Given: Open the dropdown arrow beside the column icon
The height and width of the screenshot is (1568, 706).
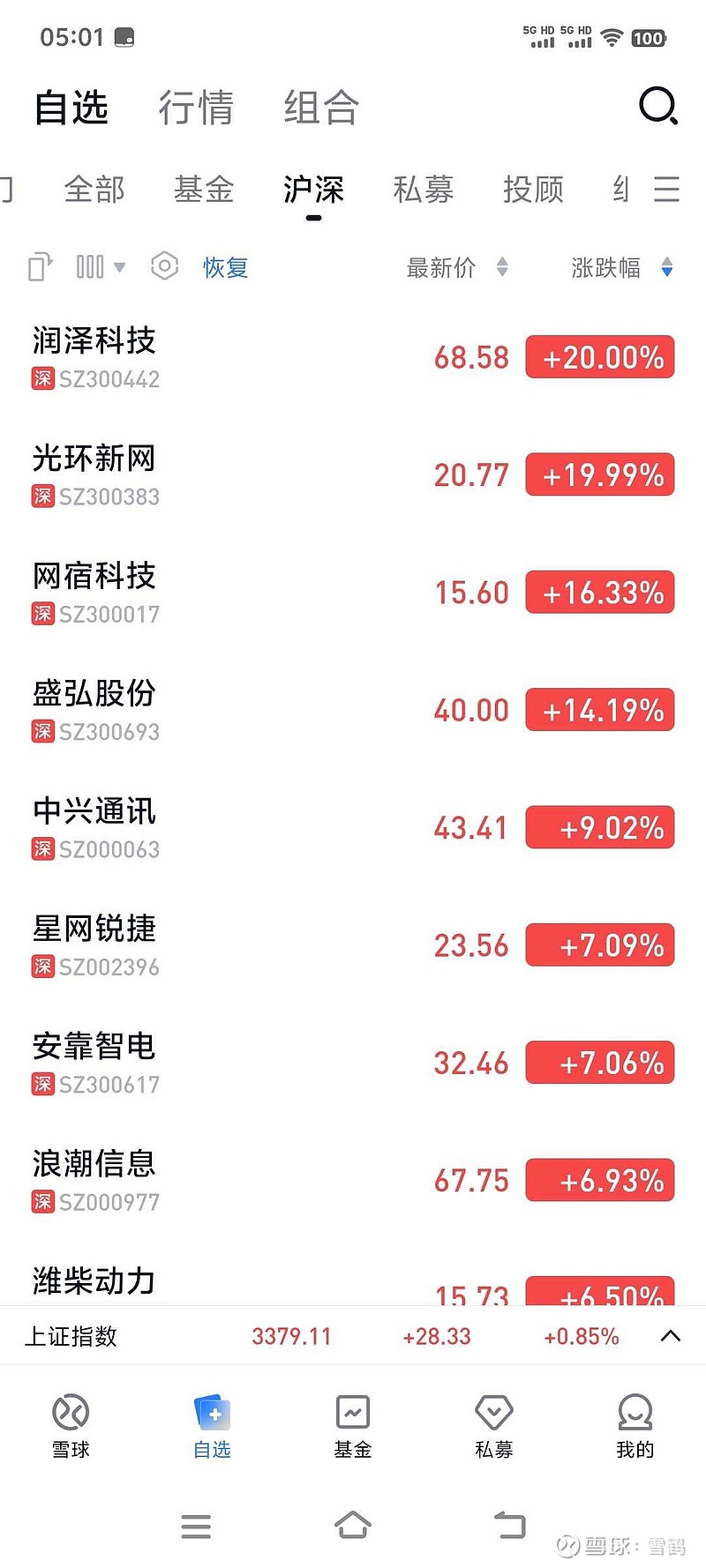Looking at the screenshot, I should [120, 267].
